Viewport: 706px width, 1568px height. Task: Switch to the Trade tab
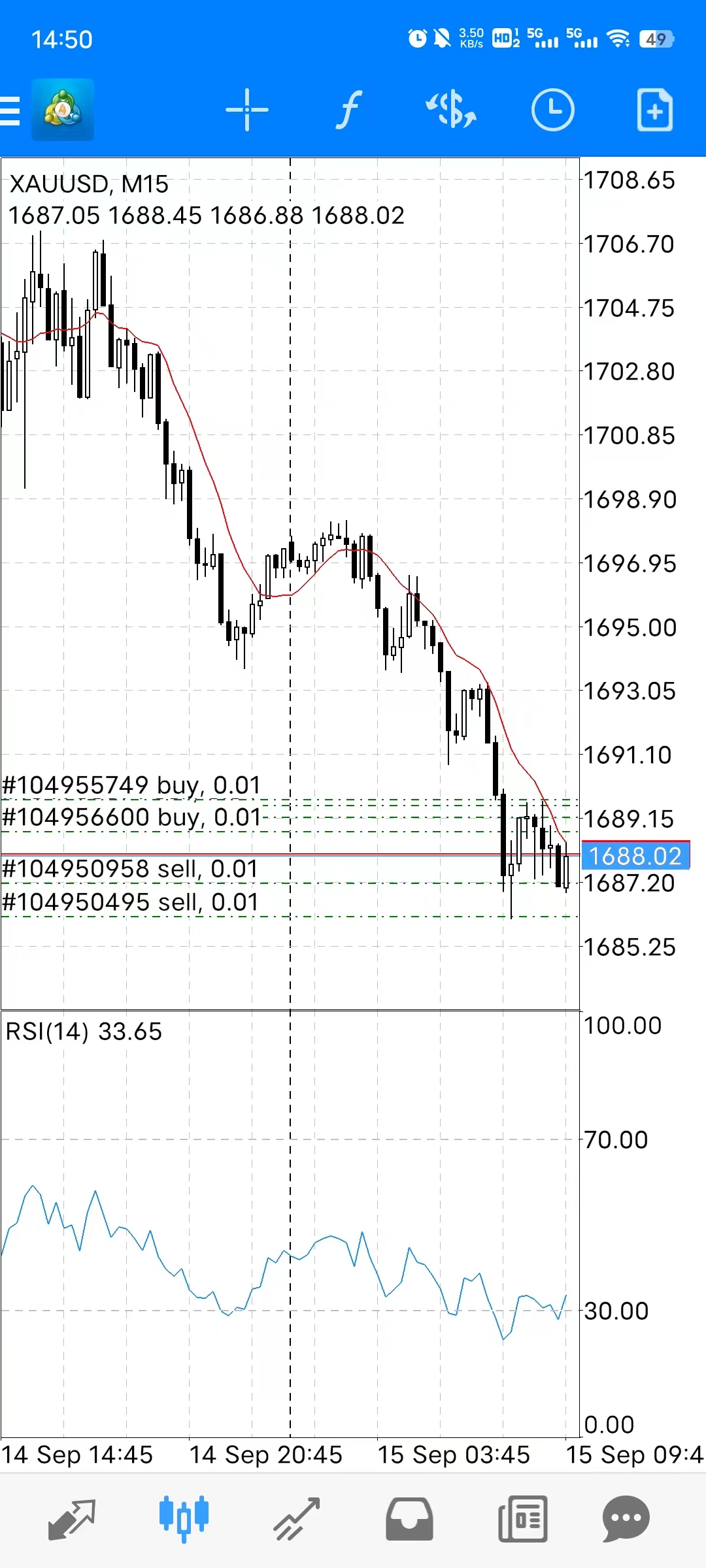(x=297, y=1520)
